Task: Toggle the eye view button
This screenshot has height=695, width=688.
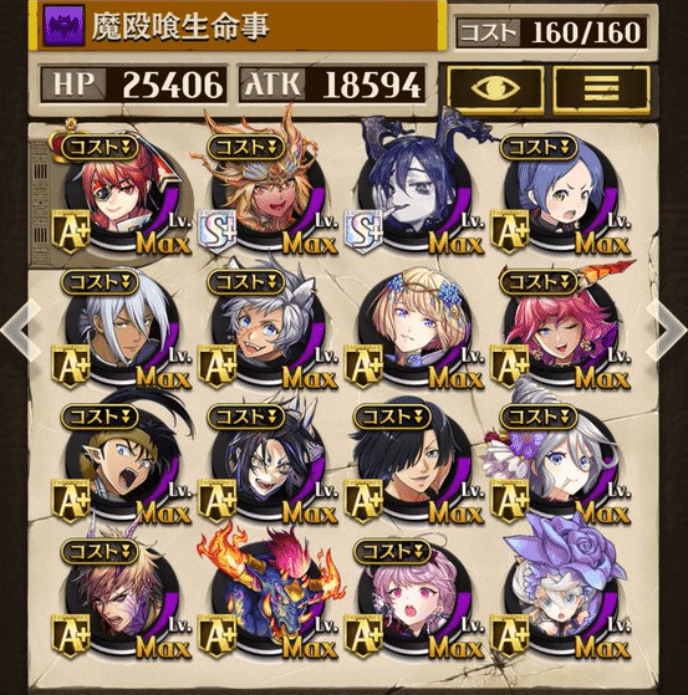Action: point(495,89)
